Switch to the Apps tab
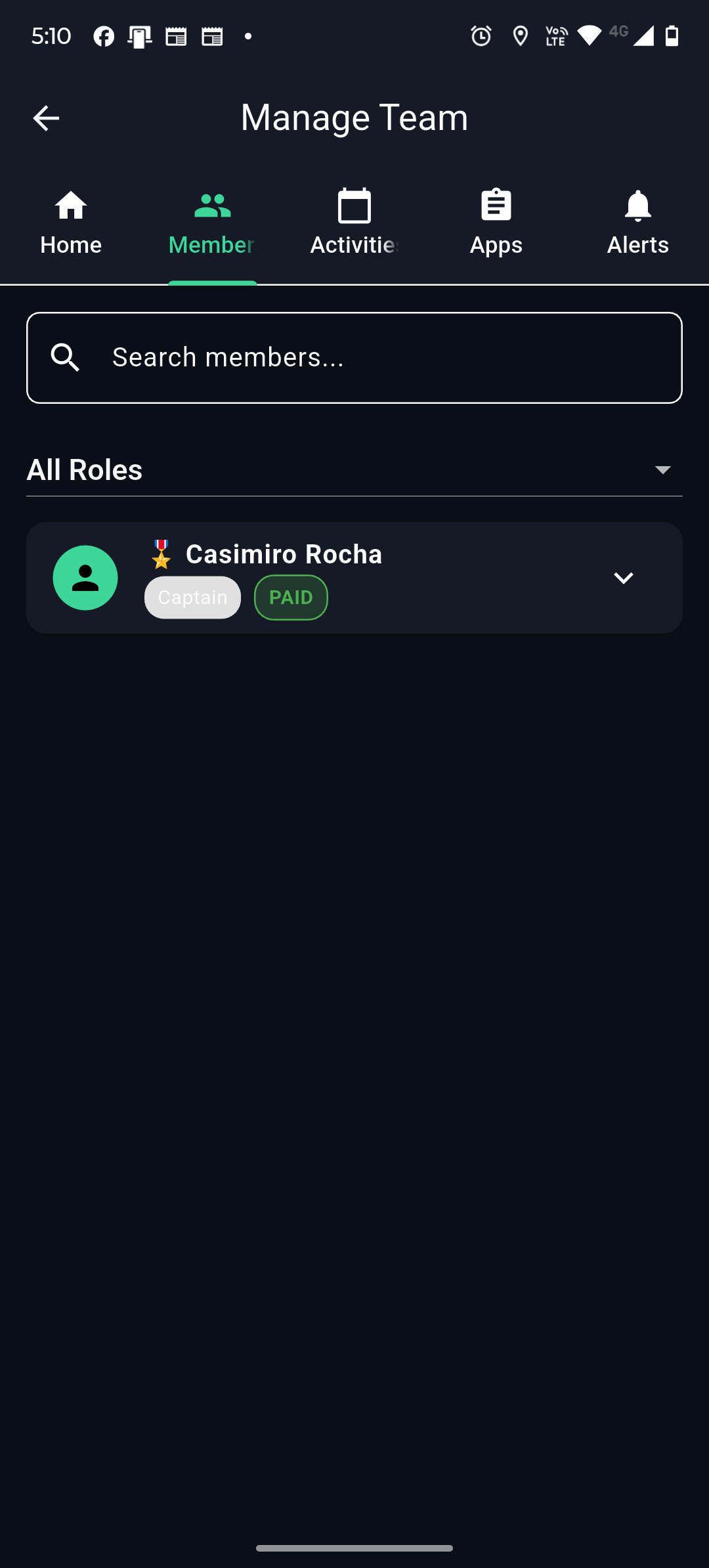 (x=496, y=223)
